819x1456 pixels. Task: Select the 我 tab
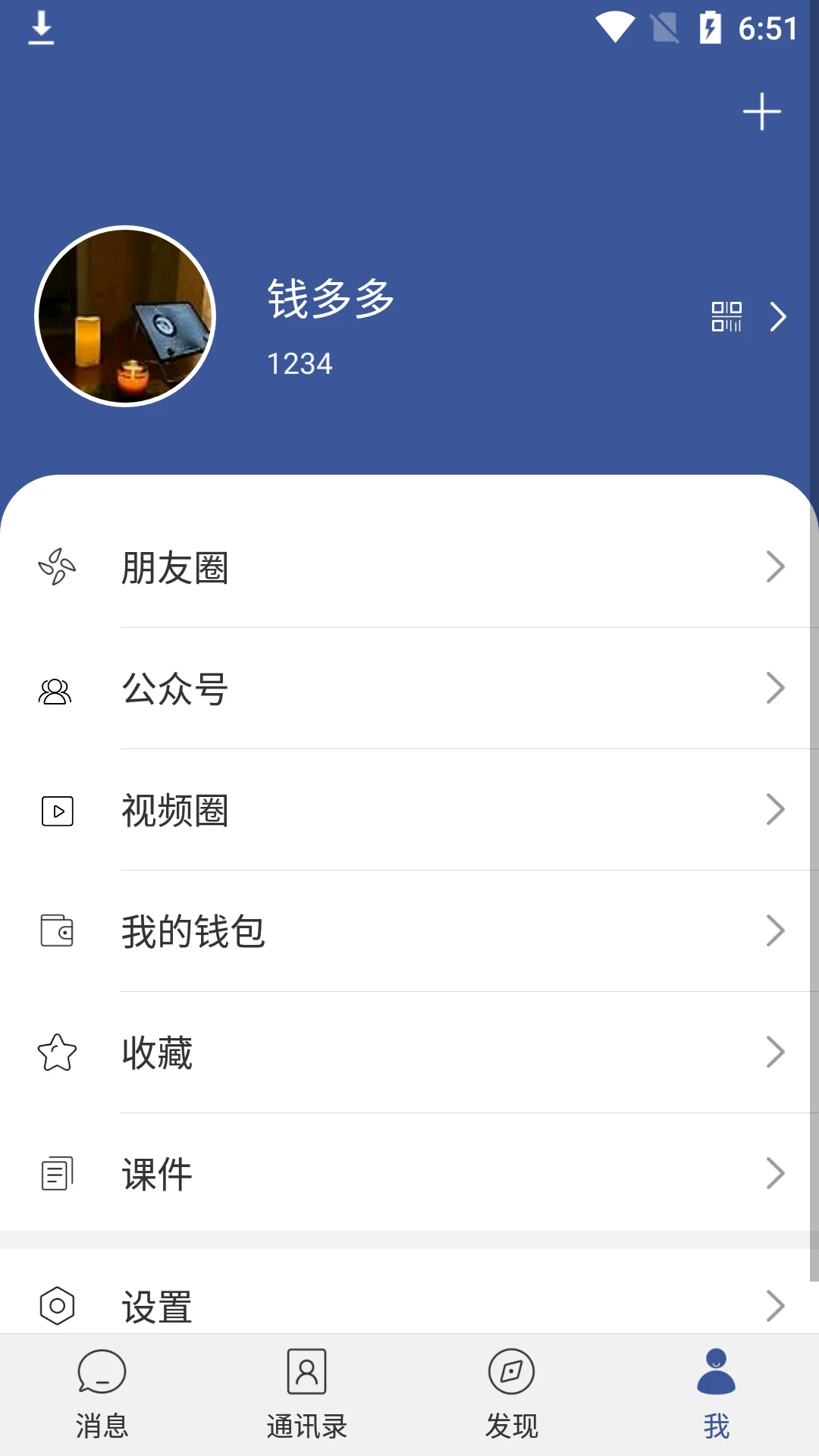pyautogui.click(x=716, y=1394)
